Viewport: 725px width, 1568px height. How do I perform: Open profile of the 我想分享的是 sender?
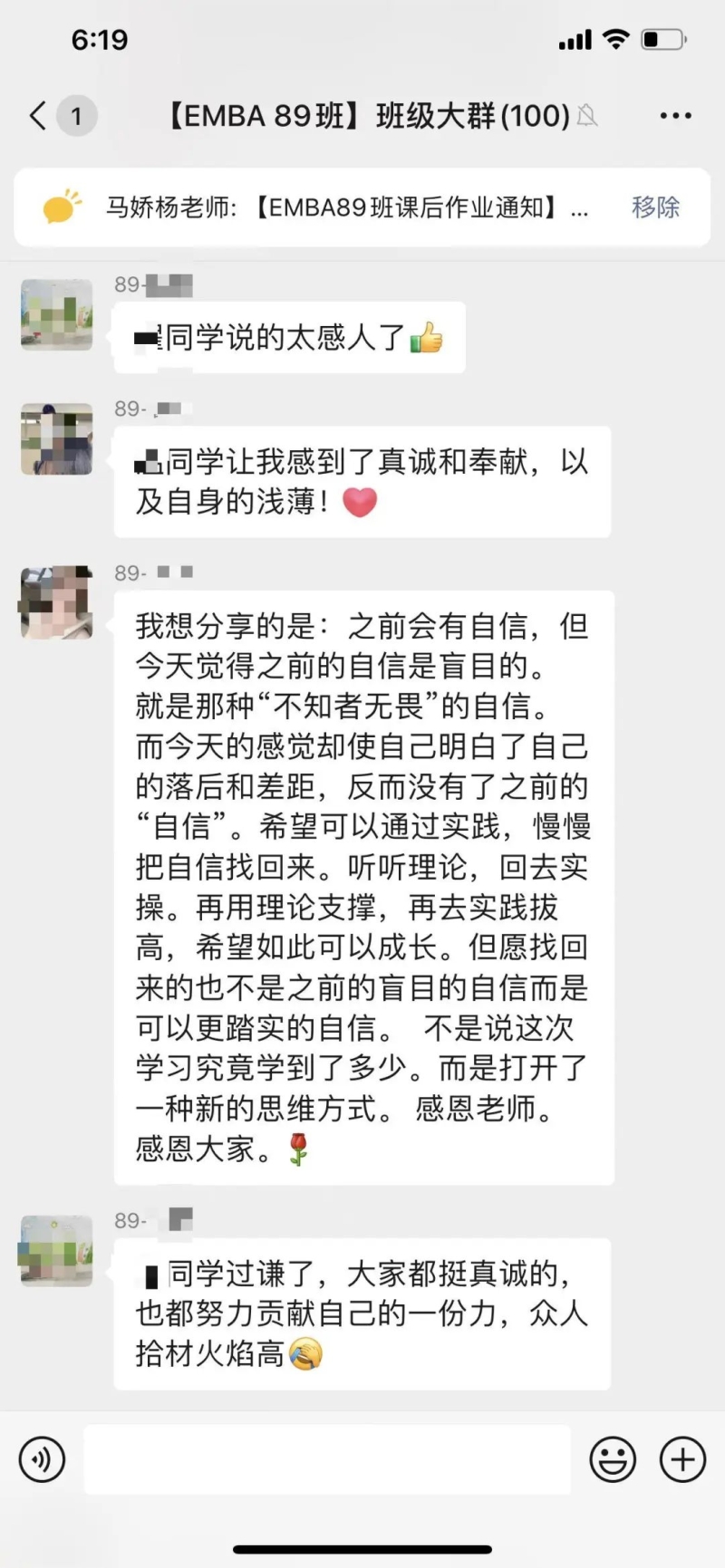56,602
